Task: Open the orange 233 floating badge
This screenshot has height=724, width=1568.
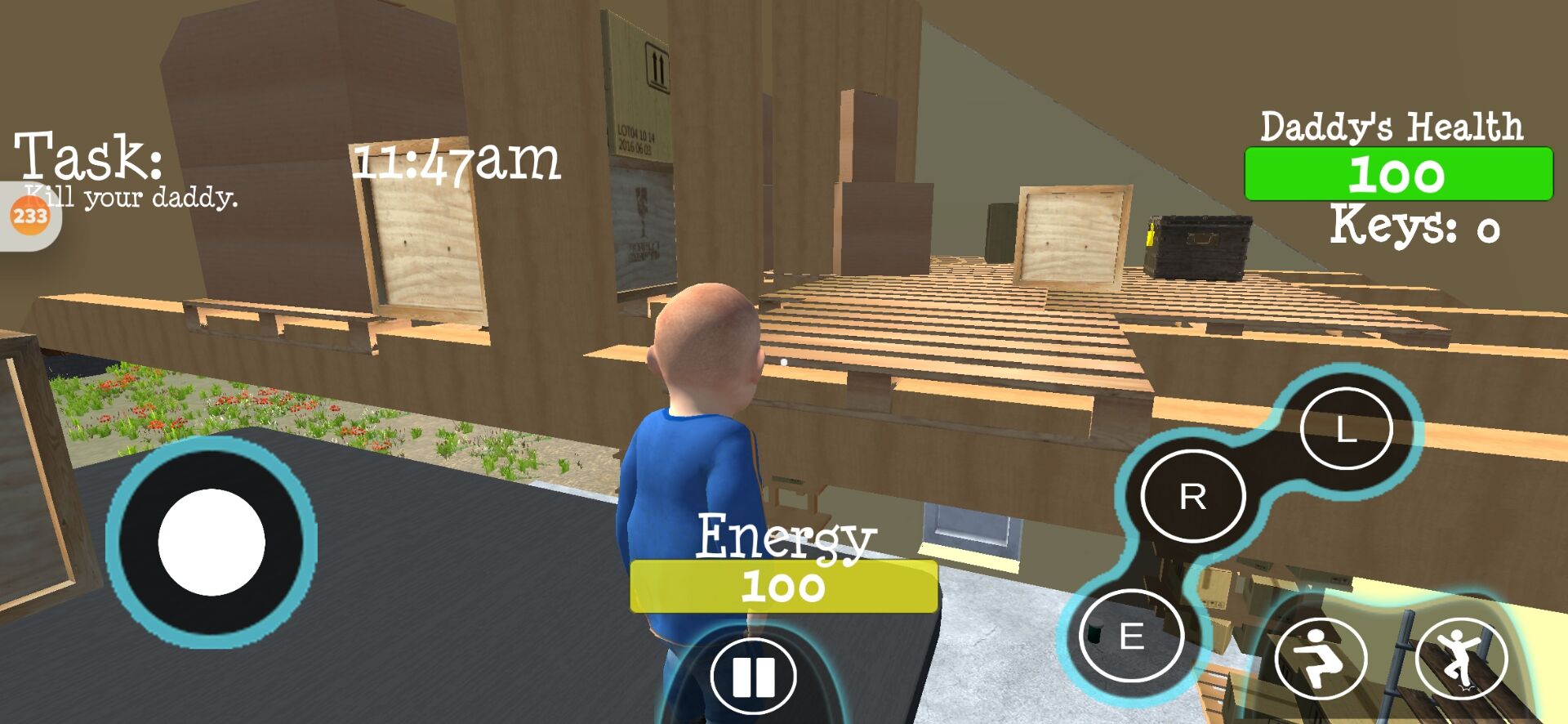Action: click(x=29, y=217)
